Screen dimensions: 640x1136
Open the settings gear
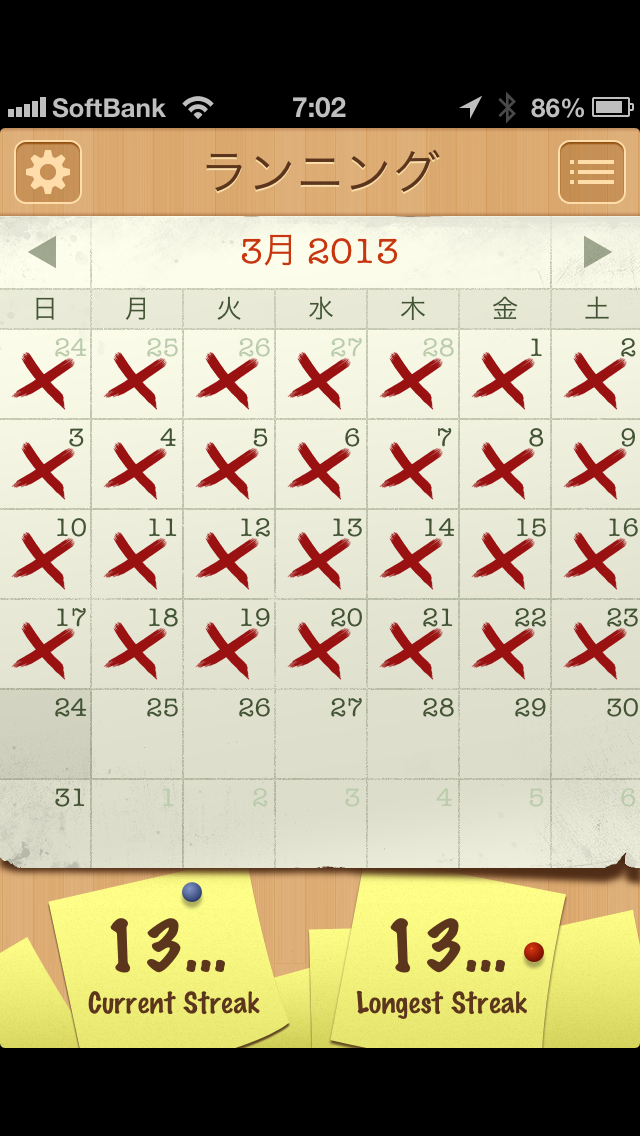[x=48, y=172]
